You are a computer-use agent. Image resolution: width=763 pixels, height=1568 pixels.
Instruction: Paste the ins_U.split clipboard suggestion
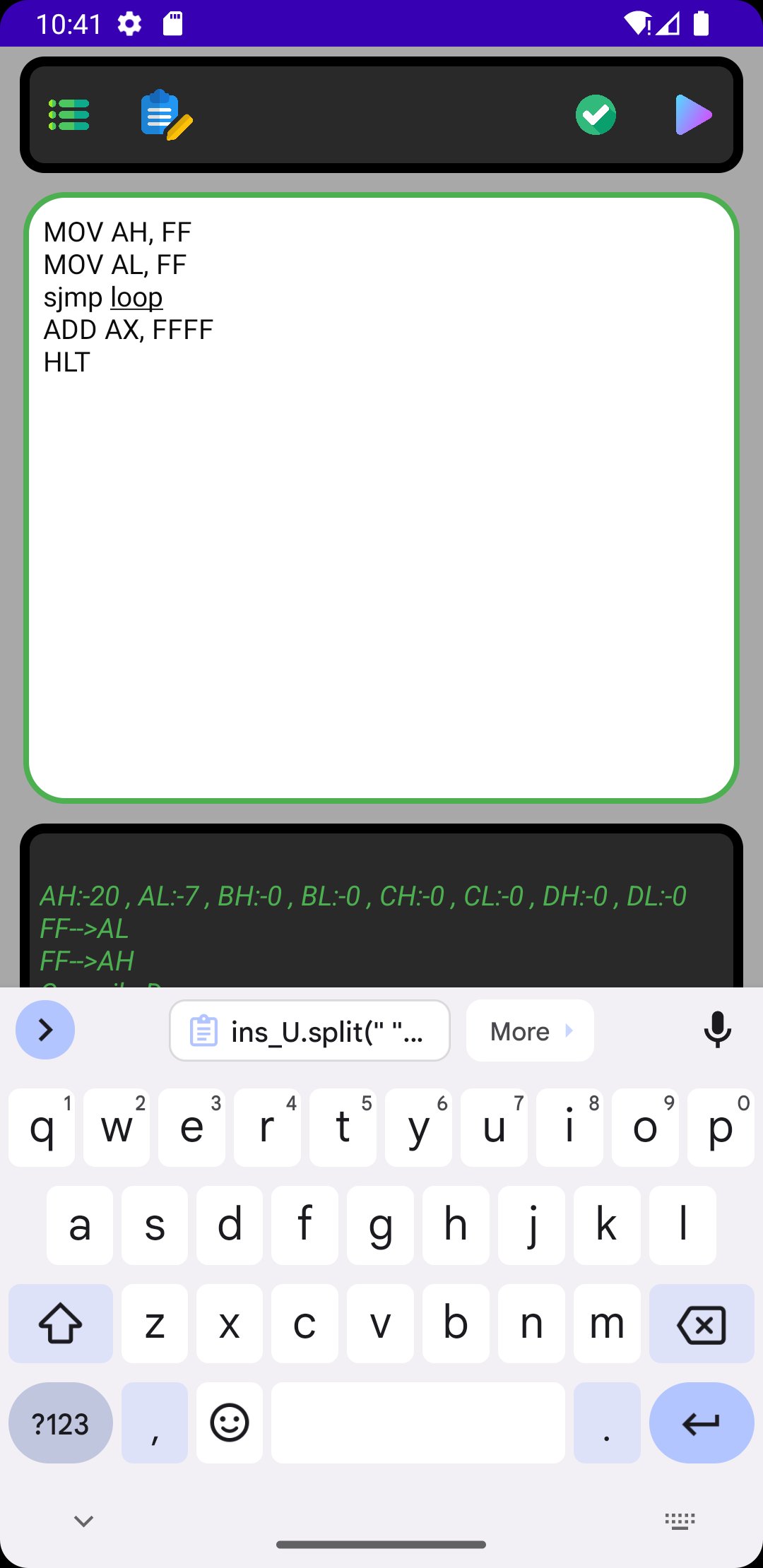[x=309, y=1031]
